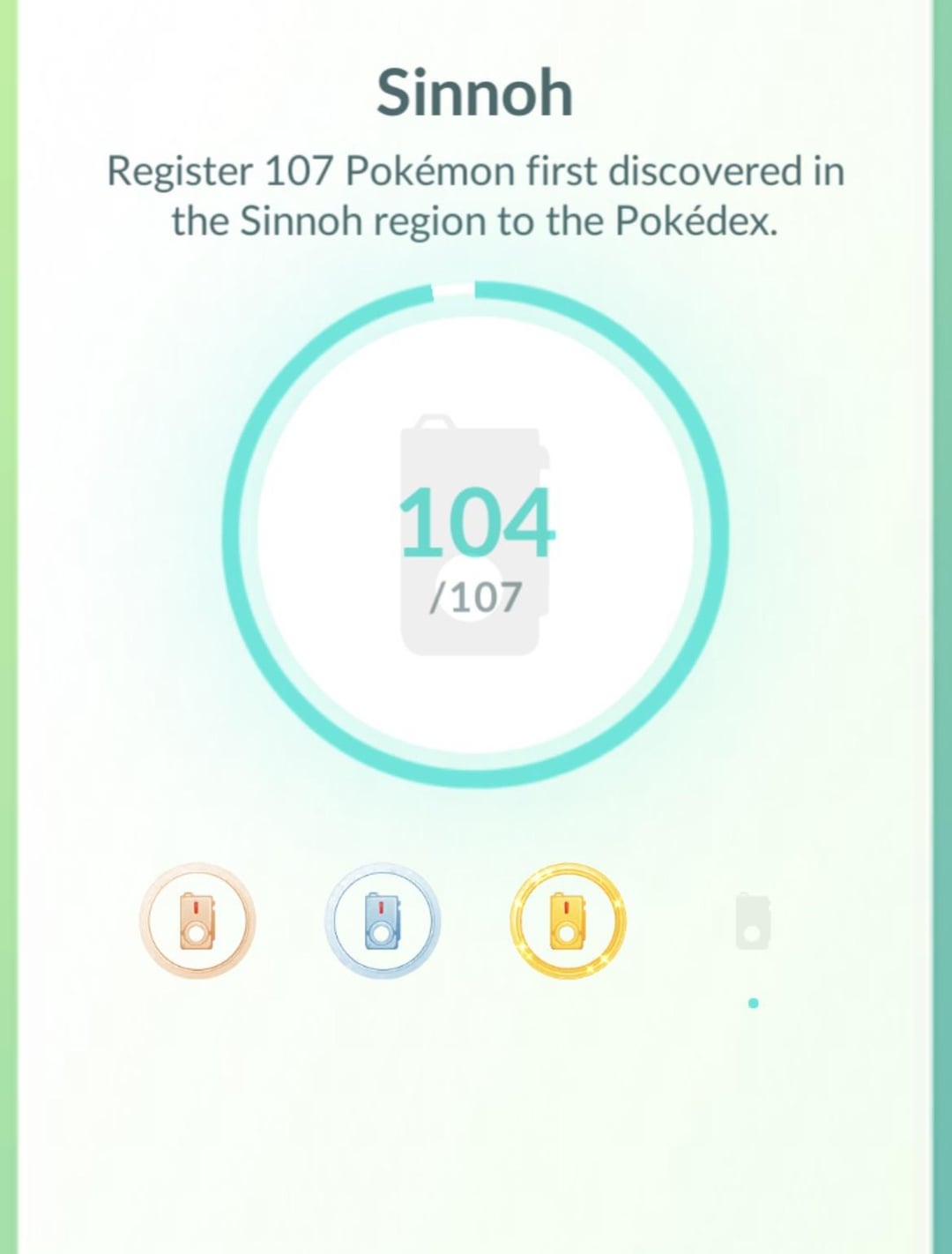Select the locked platinum Sinnoh medal tier

pyautogui.click(x=753, y=921)
